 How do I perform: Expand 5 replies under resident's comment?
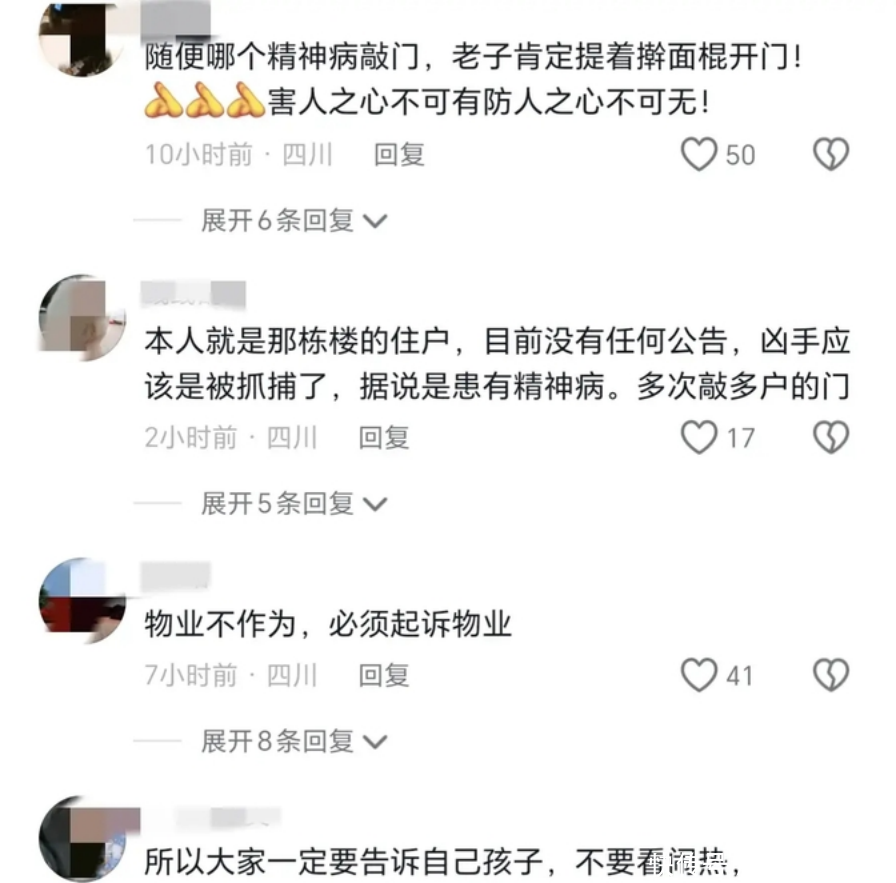click(293, 504)
